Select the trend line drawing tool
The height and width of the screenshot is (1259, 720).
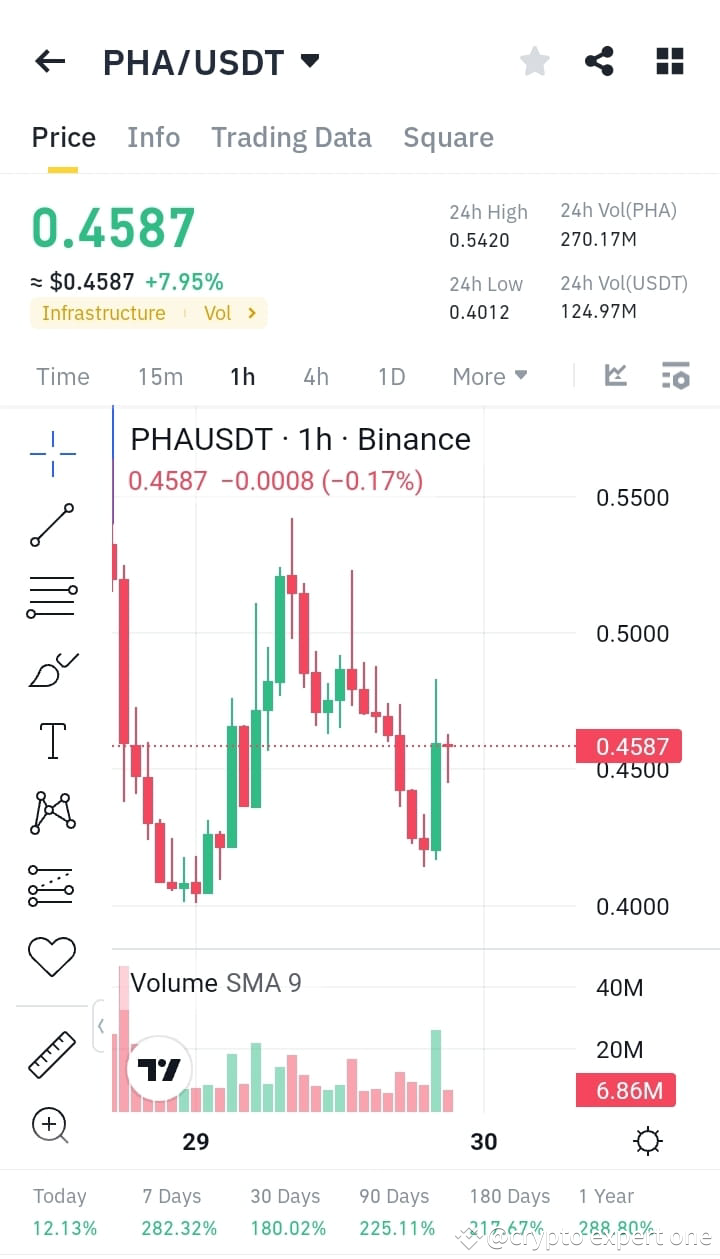point(51,524)
